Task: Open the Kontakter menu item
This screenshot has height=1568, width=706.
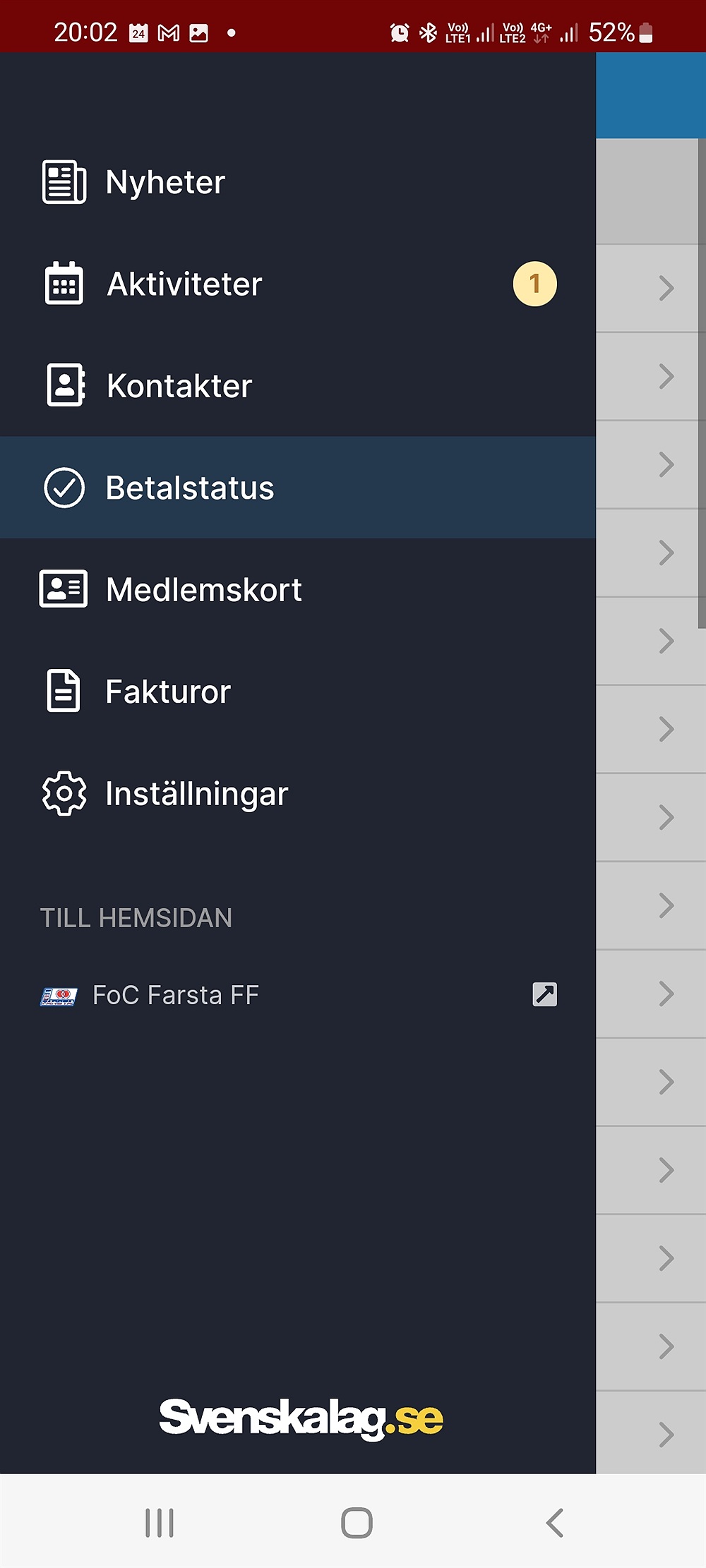Action: tap(297, 385)
